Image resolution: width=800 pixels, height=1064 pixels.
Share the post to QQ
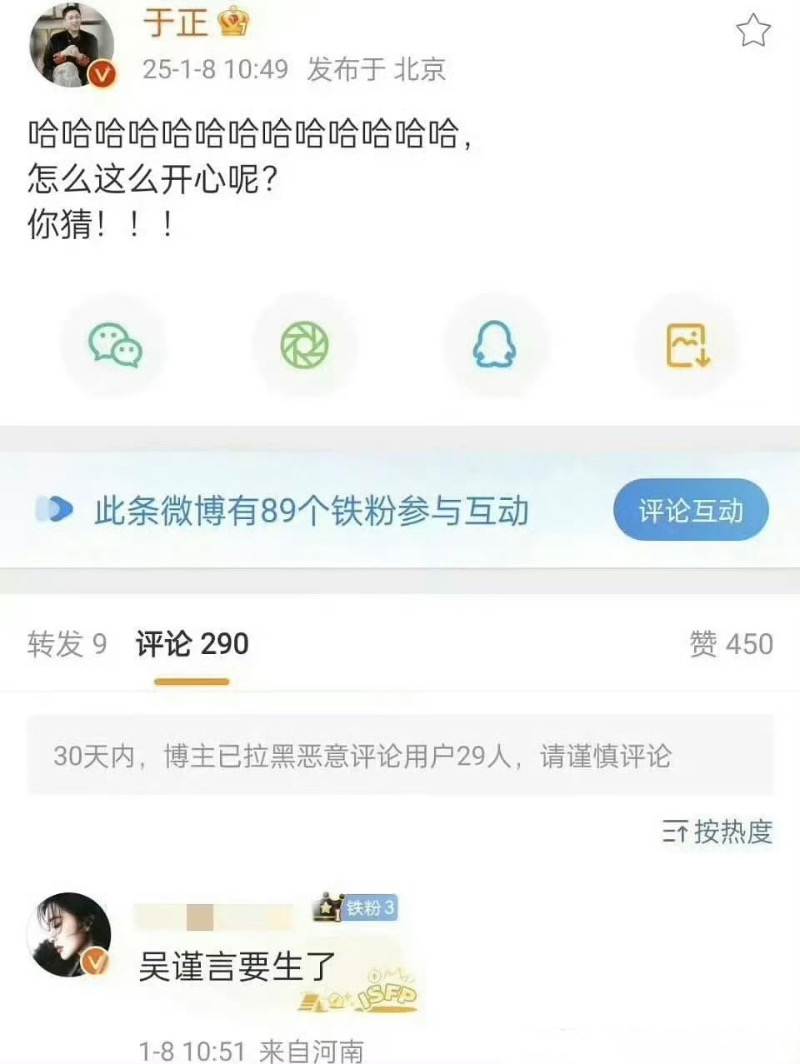point(495,345)
